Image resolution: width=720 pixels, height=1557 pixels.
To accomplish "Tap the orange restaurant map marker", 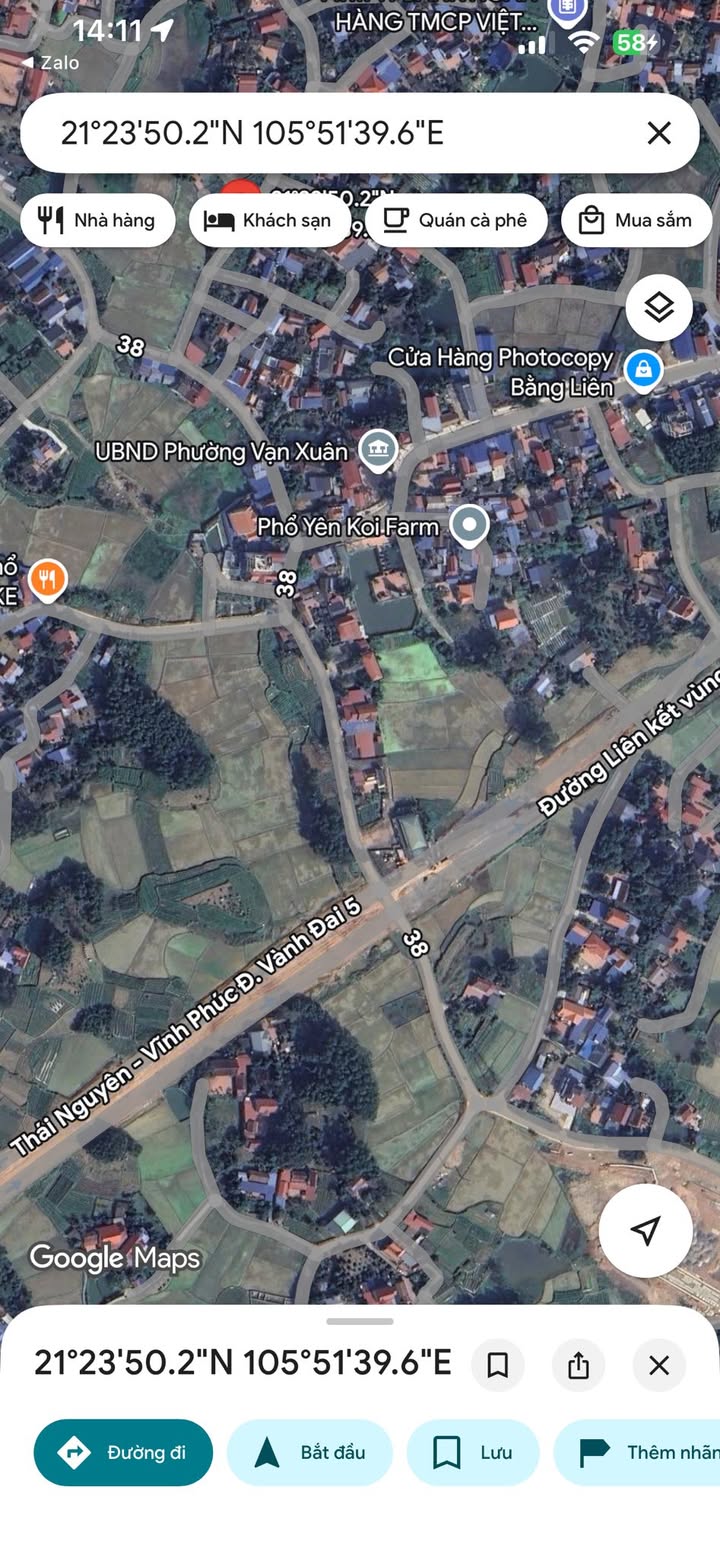I will click(x=47, y=580).
